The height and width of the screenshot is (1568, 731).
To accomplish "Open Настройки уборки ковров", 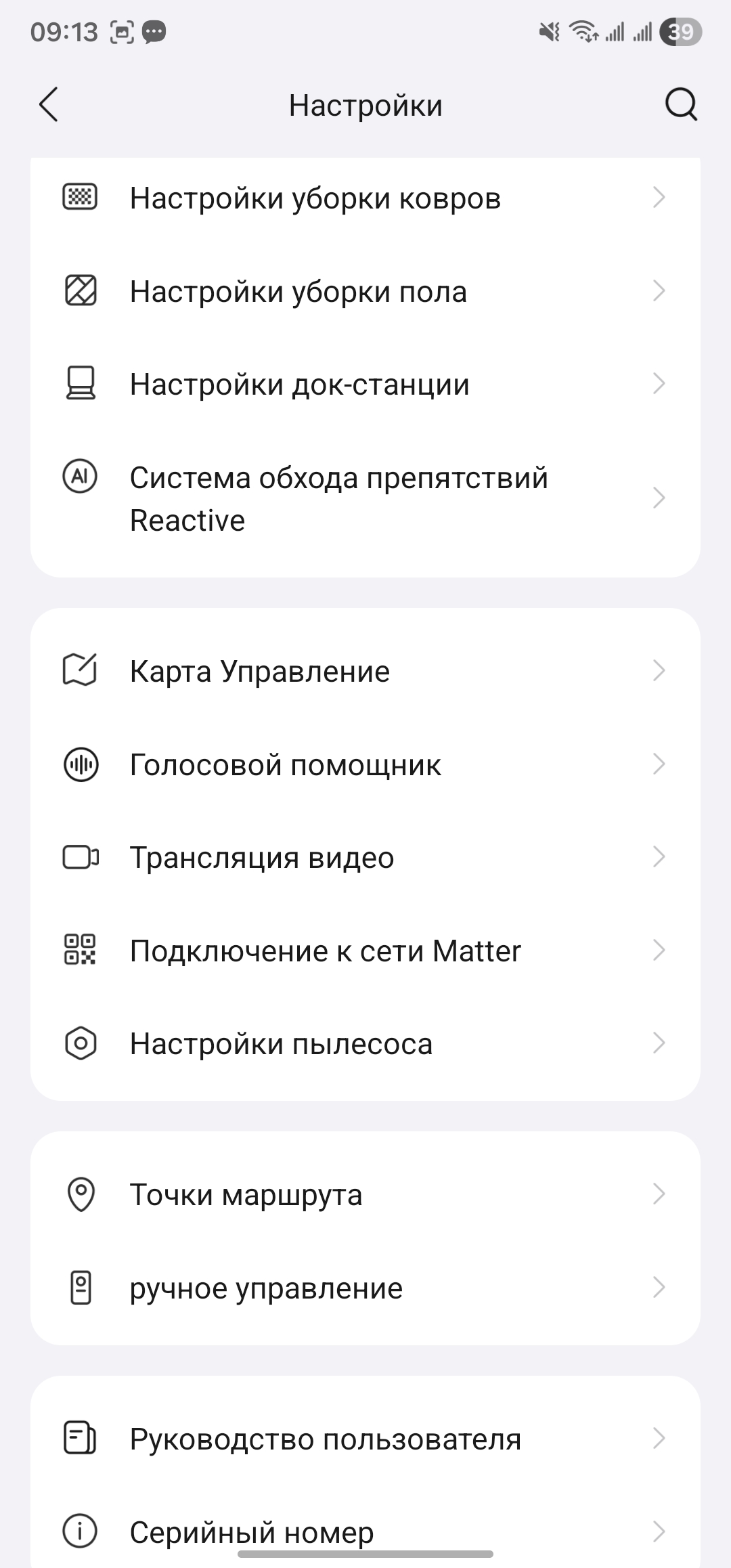I will 365,198.
